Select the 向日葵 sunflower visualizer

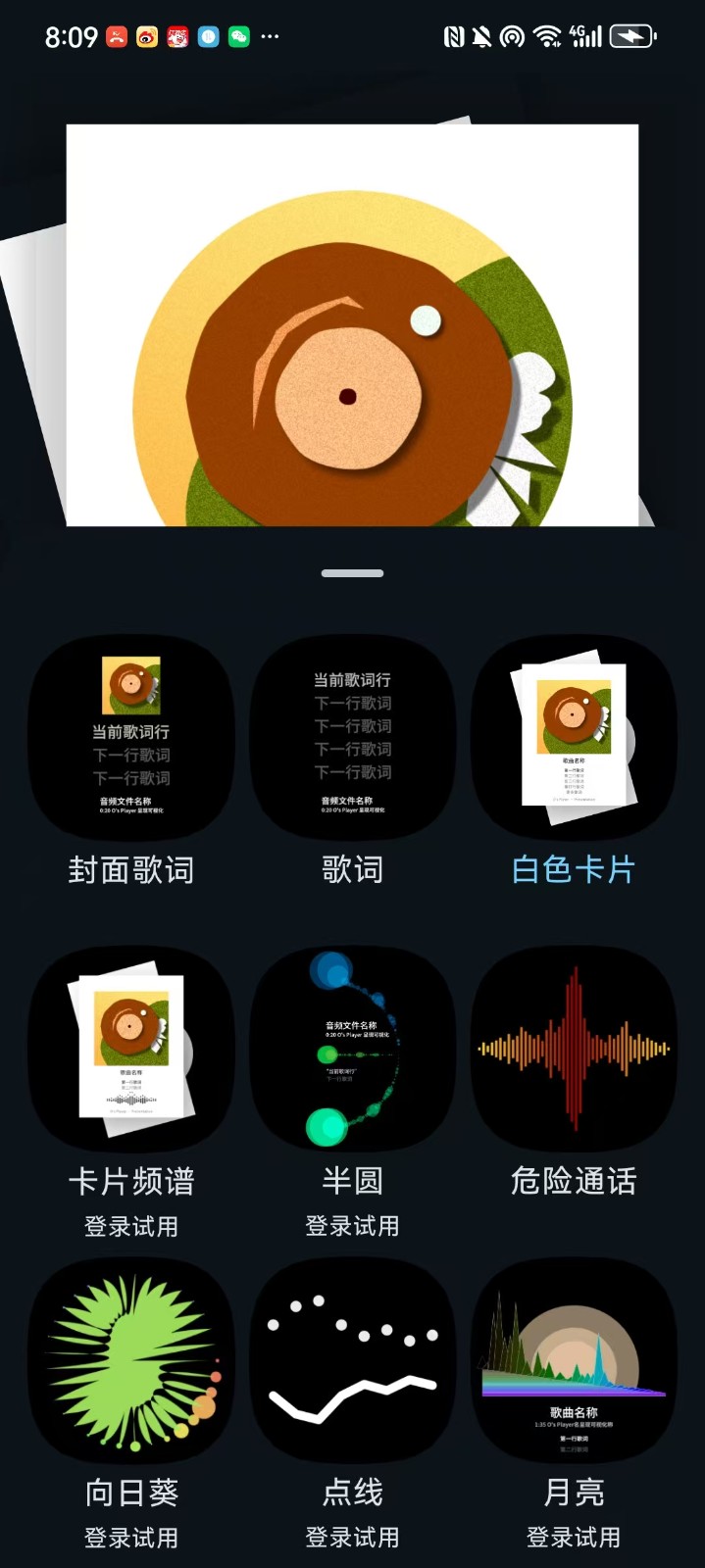[x=131, y=1360]
